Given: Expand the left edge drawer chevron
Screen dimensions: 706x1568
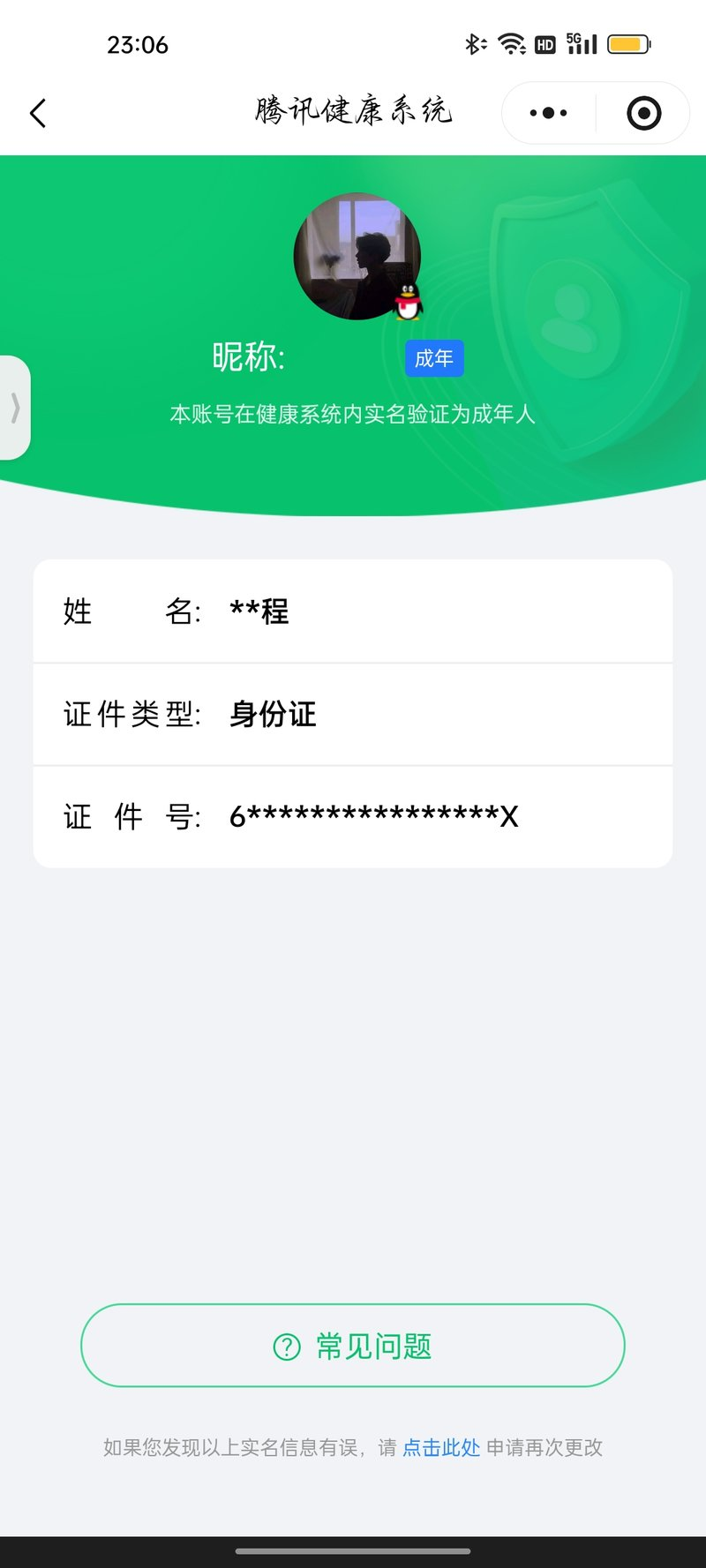Looking at the screenshot, I should click(14, 408).
